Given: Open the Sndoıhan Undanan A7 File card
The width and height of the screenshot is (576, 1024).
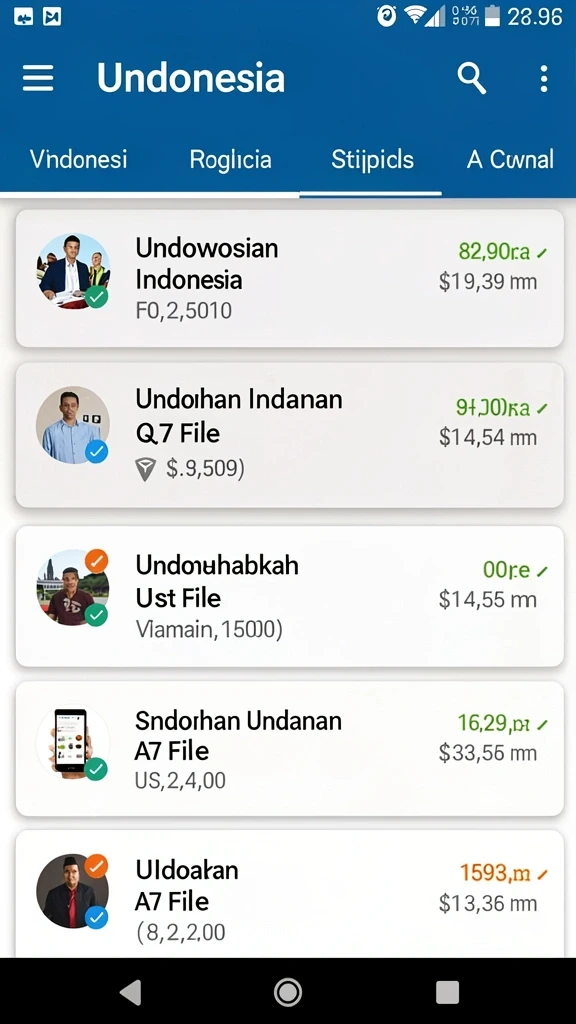Looking at the screenshot, I should click(x=289, y=748).
